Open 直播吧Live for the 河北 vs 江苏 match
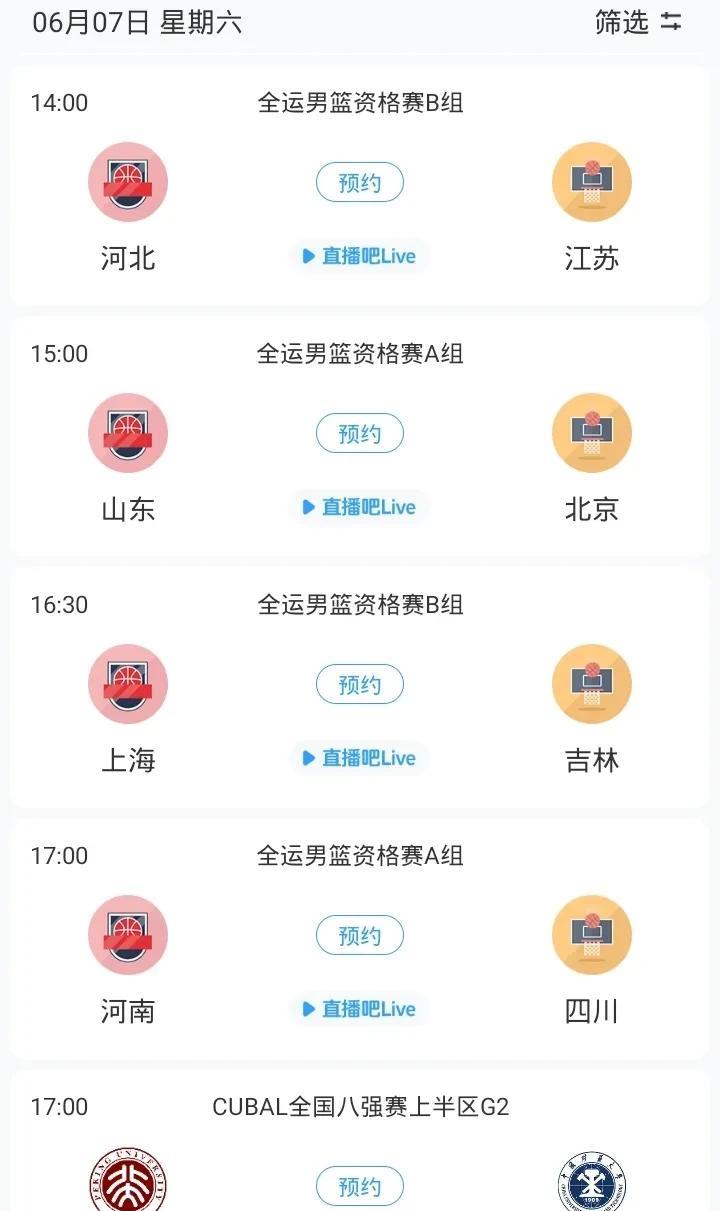 tap(360, 256)
